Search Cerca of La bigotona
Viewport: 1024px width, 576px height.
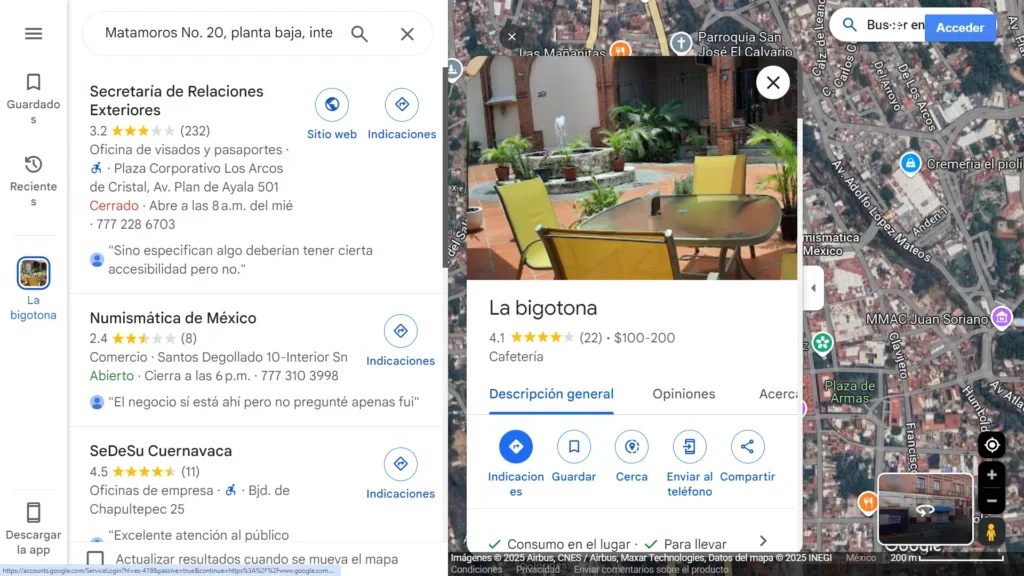[631, 456]
